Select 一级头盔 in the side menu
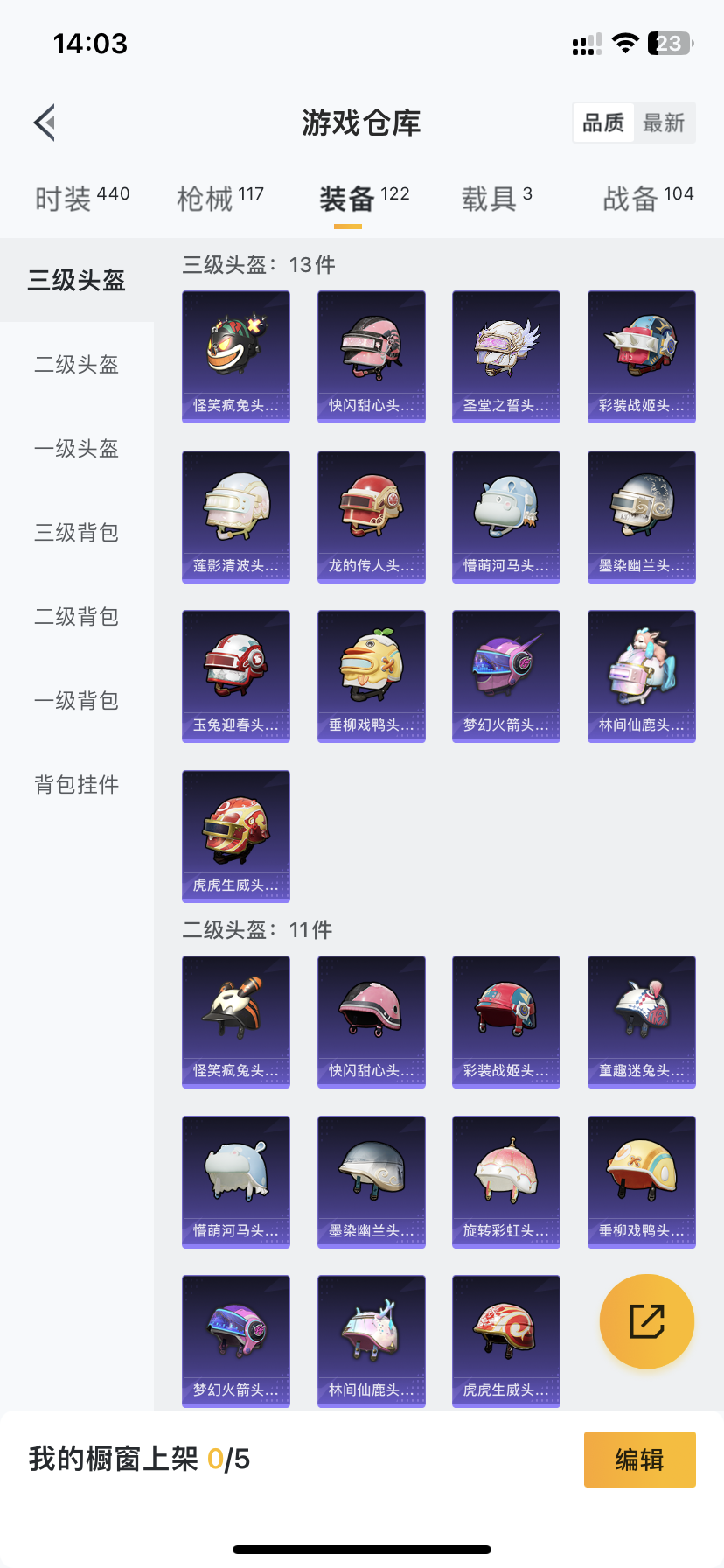 point(77,449)
